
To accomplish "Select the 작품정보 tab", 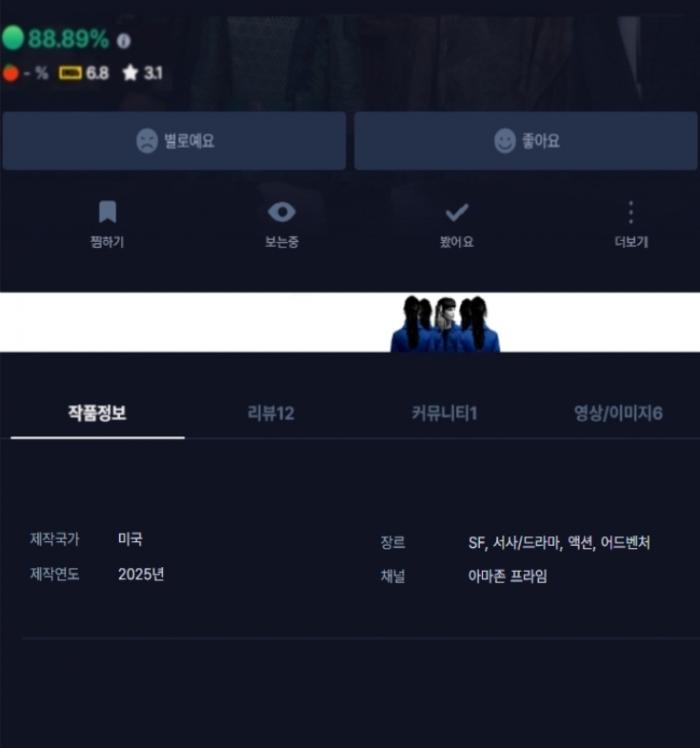I will (97, 413).
